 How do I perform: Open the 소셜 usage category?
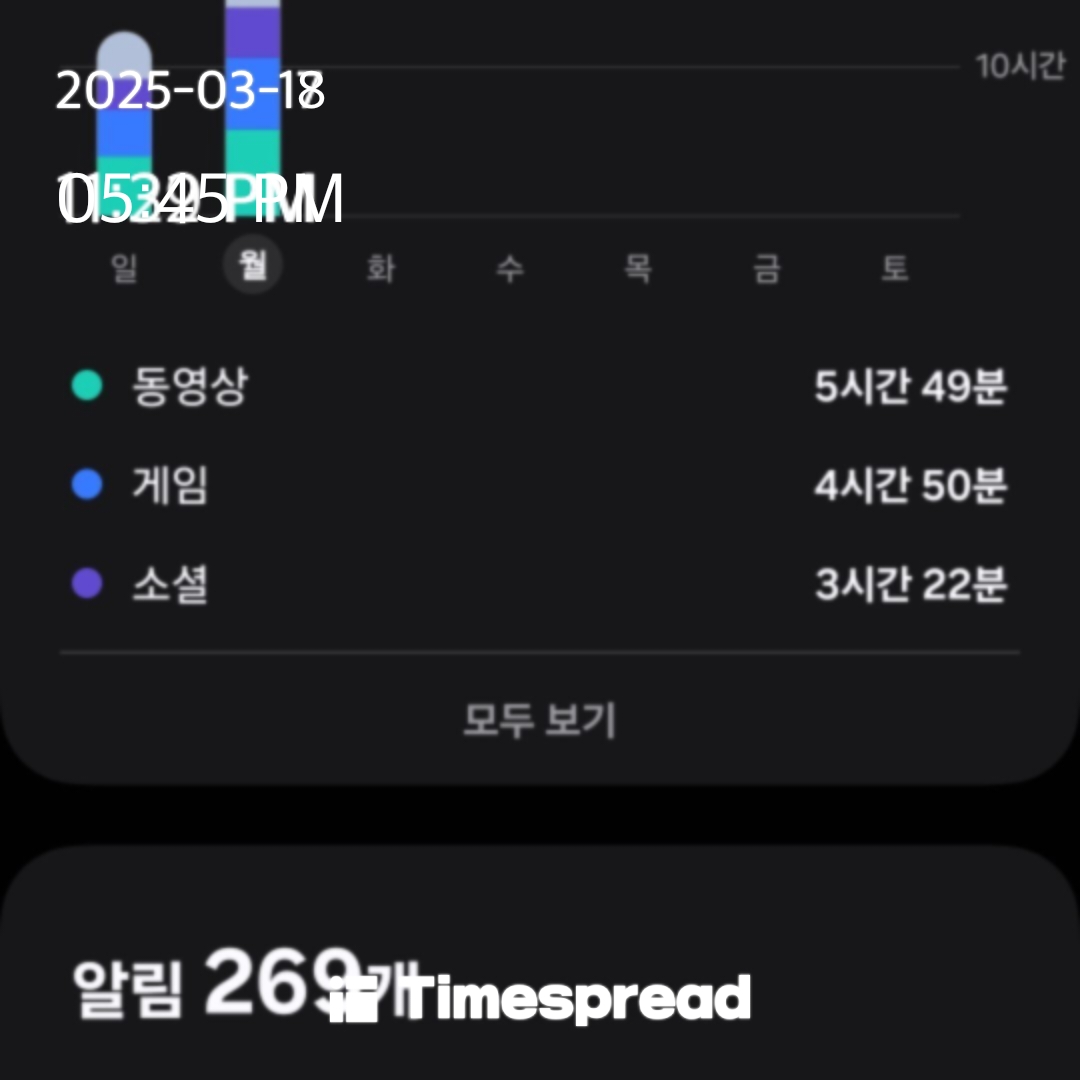540,585
